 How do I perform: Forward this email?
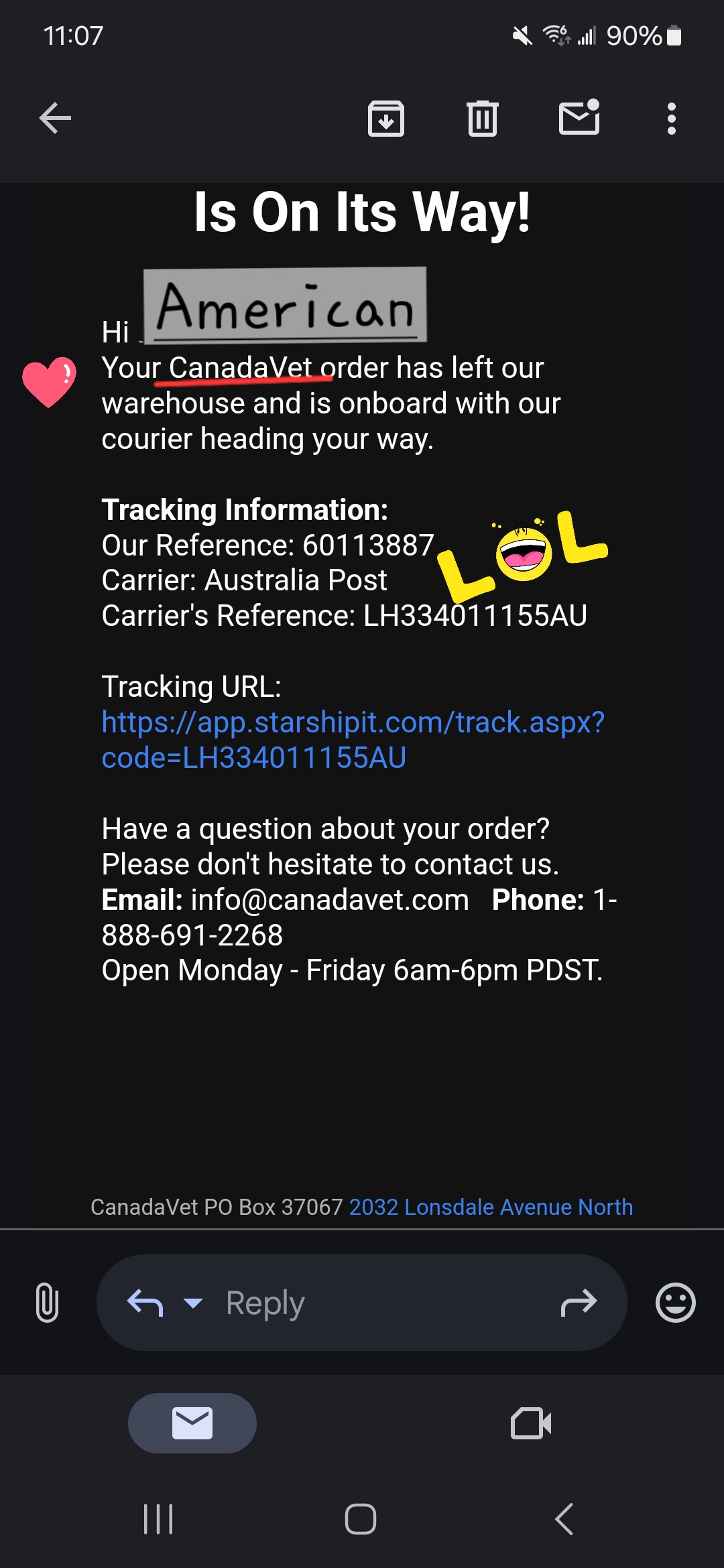578,1303
